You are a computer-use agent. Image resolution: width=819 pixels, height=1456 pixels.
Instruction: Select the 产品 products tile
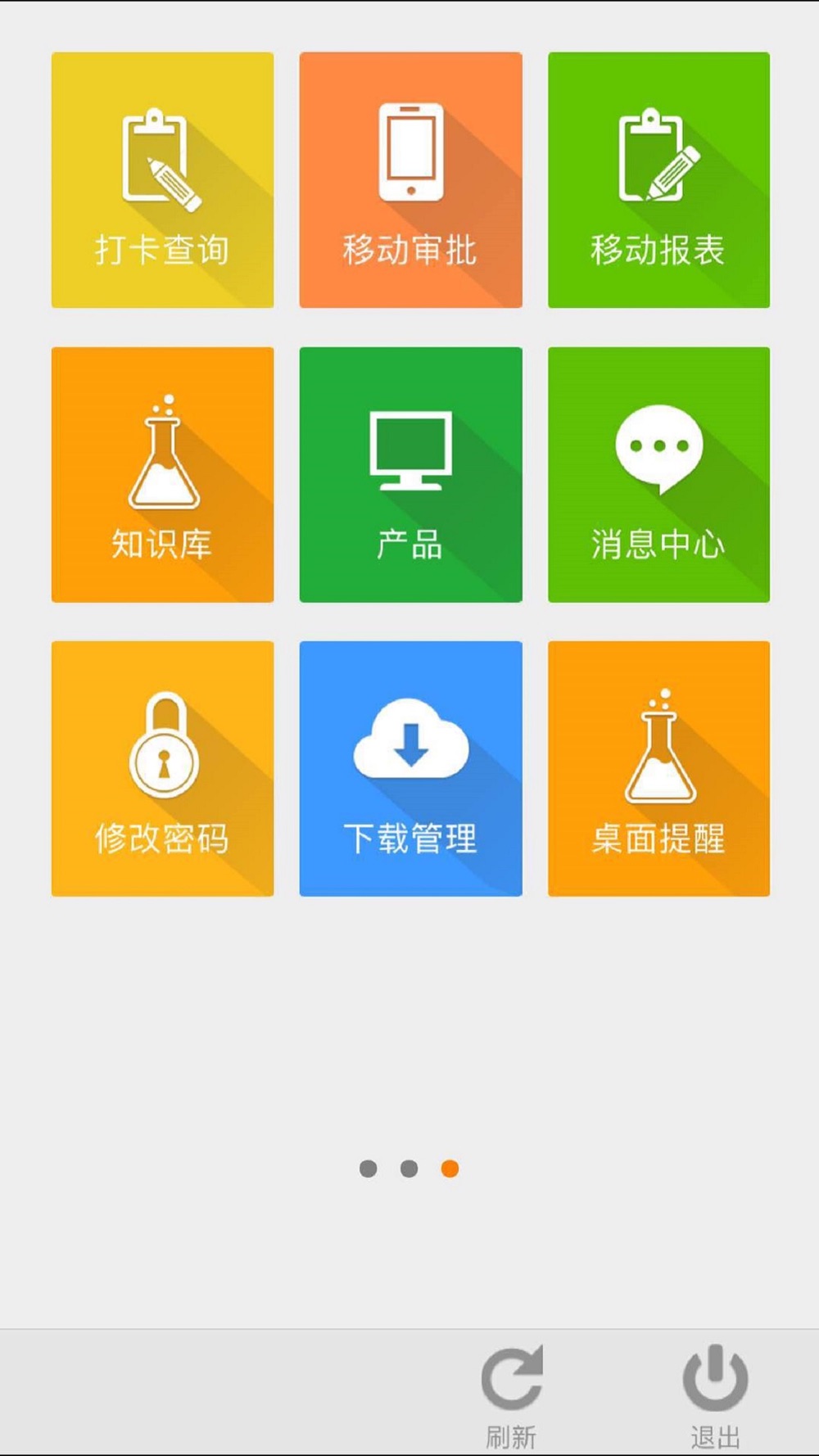coord(410,475)
